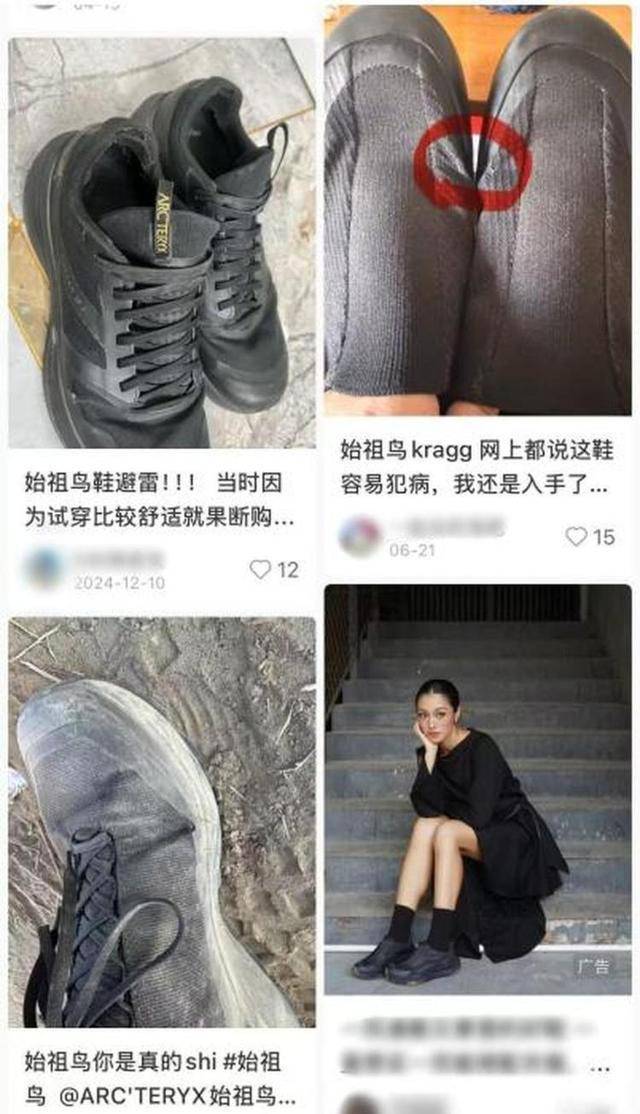This screenshot has height=1114, width=640.
Task: Open the ad card with woman on stairs
Action: [x=477, y=790]
